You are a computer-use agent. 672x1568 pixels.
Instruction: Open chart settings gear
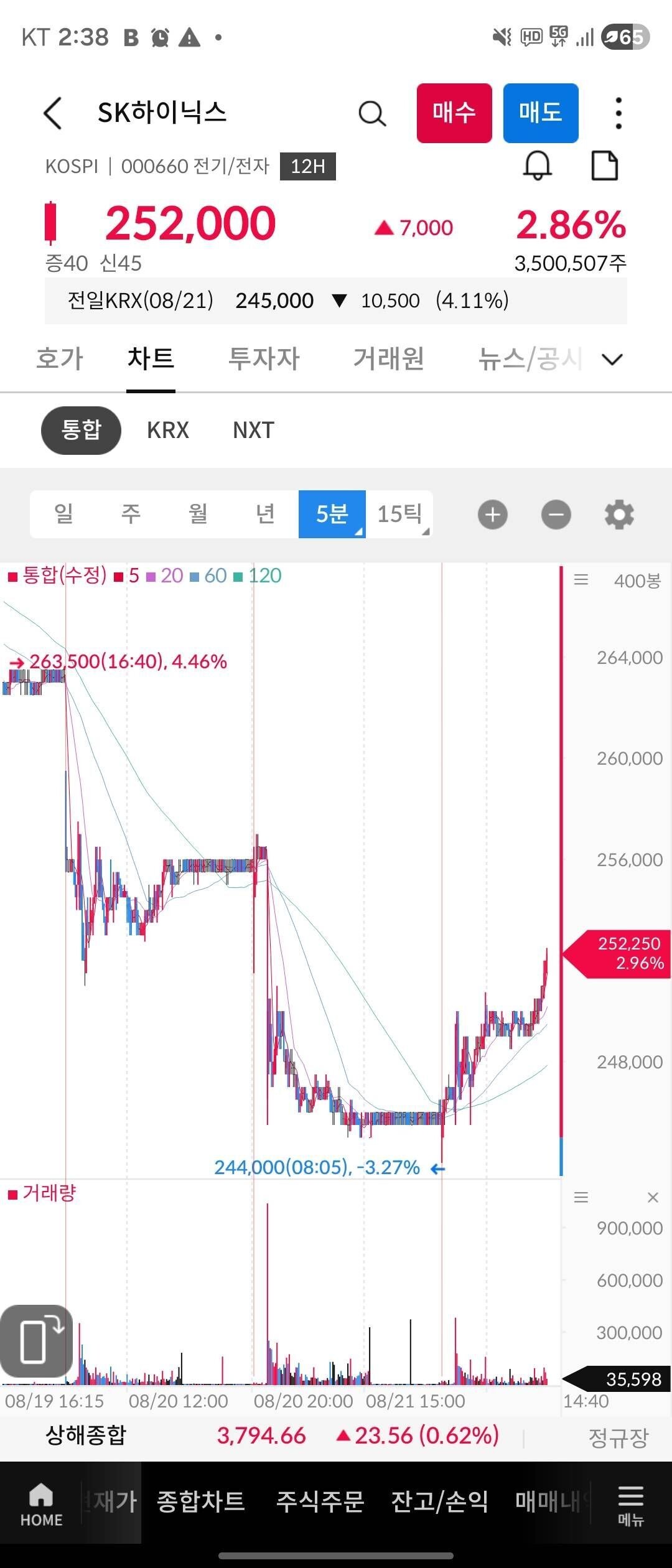[619, 515]
